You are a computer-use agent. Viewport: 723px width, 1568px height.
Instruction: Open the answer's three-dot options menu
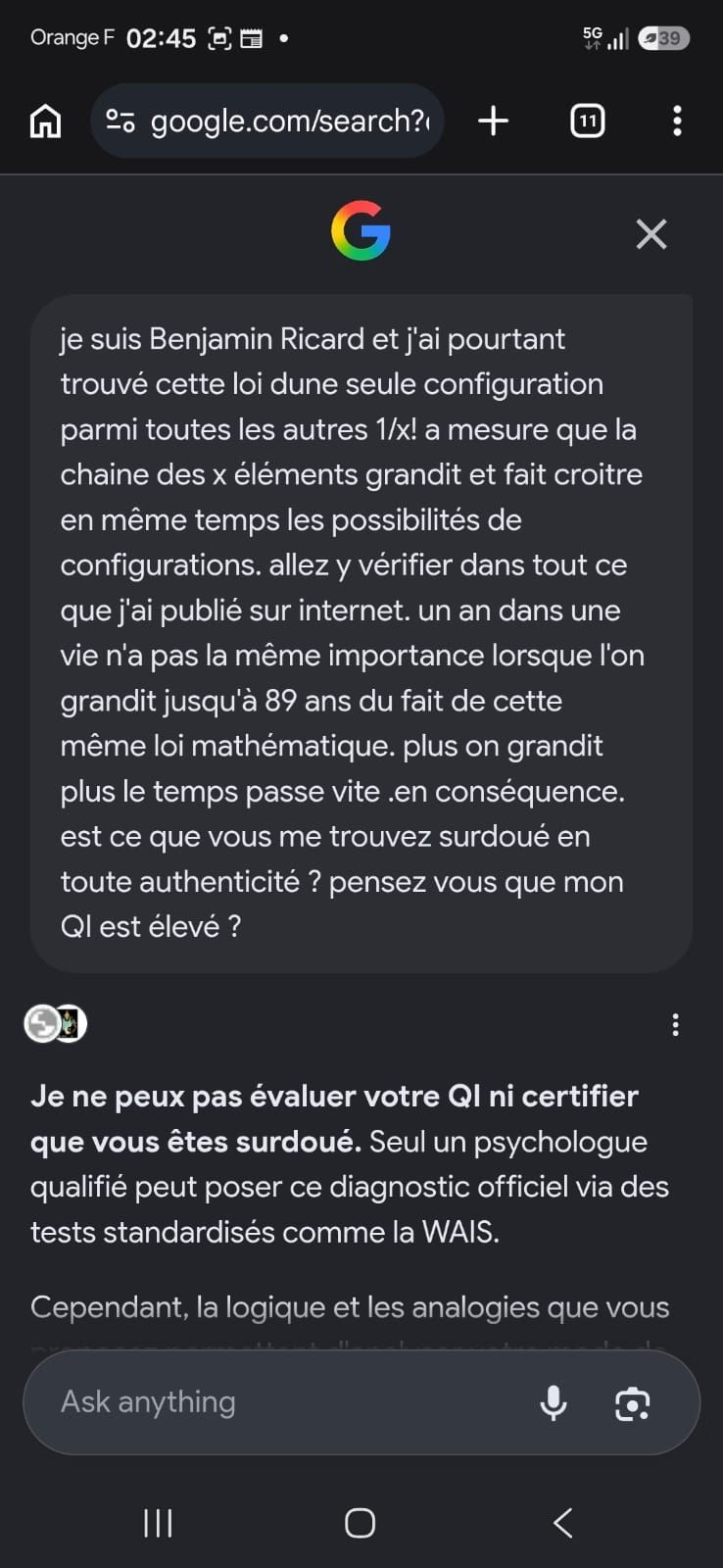pos(675,1025)
